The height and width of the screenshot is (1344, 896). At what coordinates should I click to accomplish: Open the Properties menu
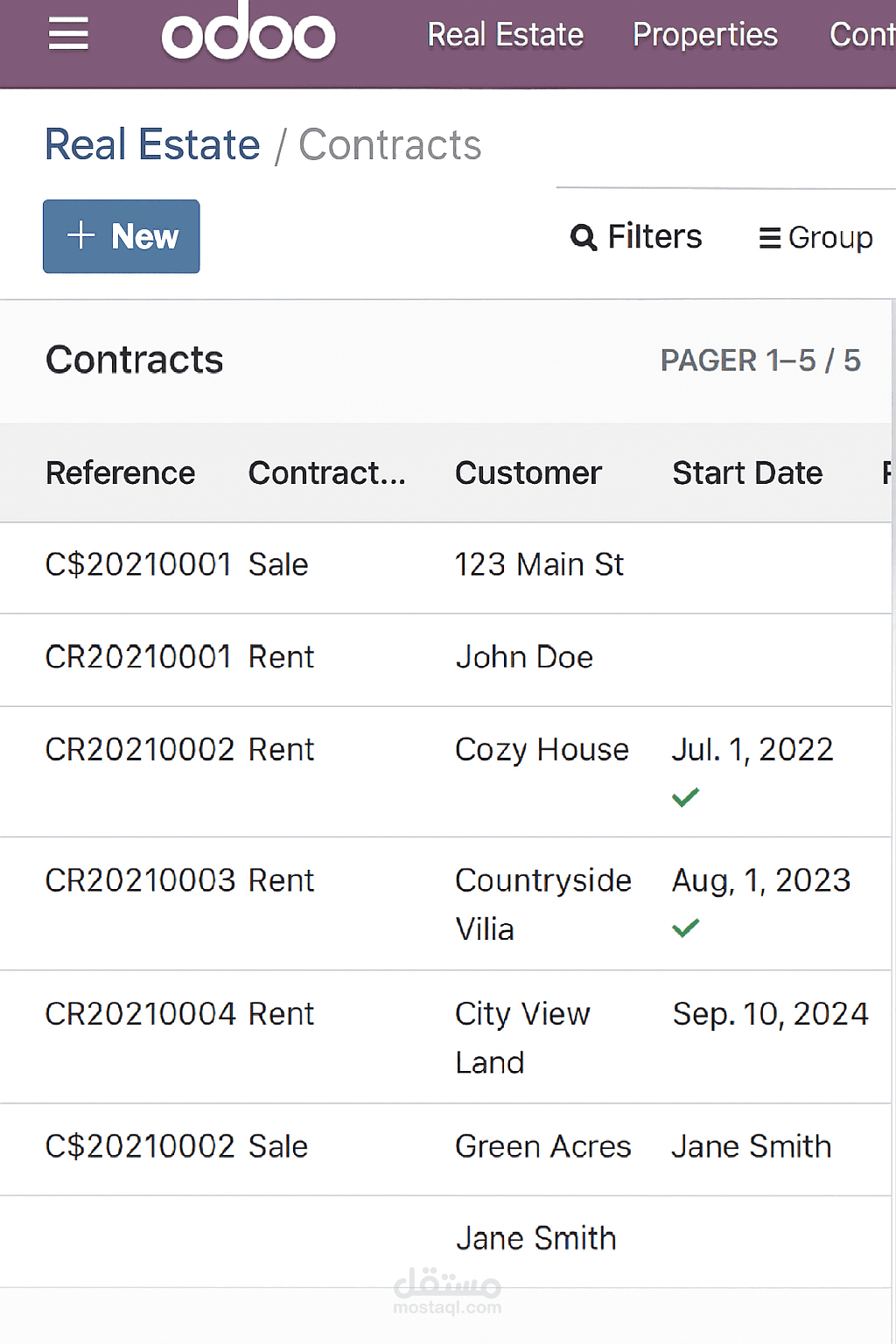pyautogui.click(x=705, y=35)
